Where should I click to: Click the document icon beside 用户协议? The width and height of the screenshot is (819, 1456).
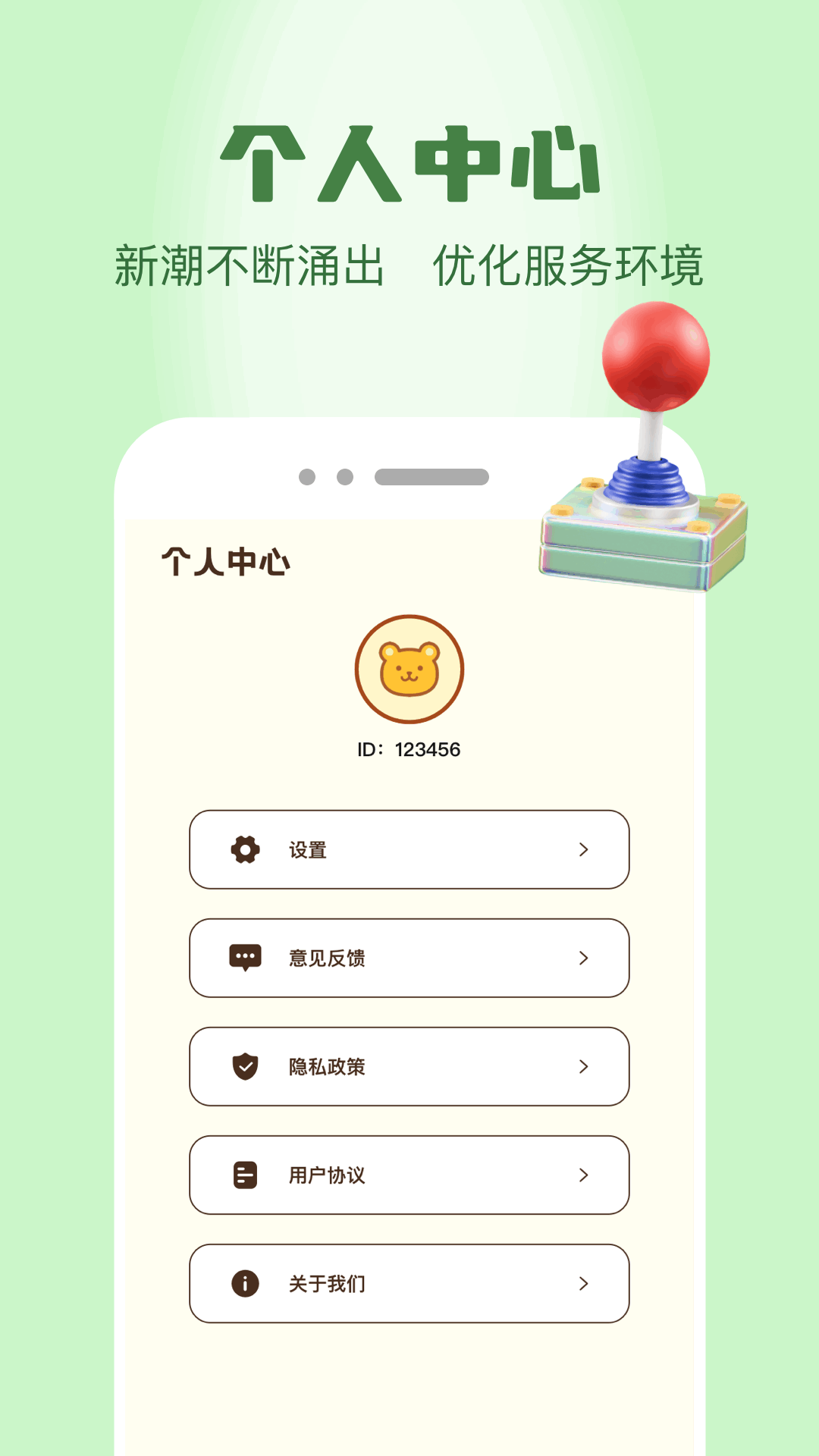[244, 1175]
